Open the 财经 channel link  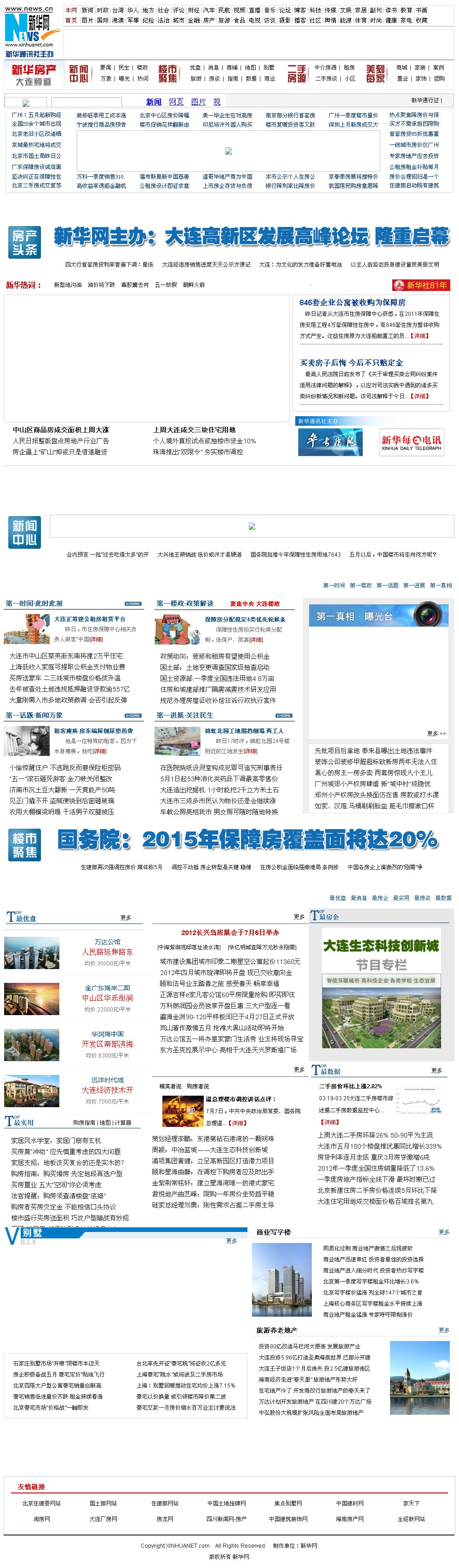[x=194, y=10]
